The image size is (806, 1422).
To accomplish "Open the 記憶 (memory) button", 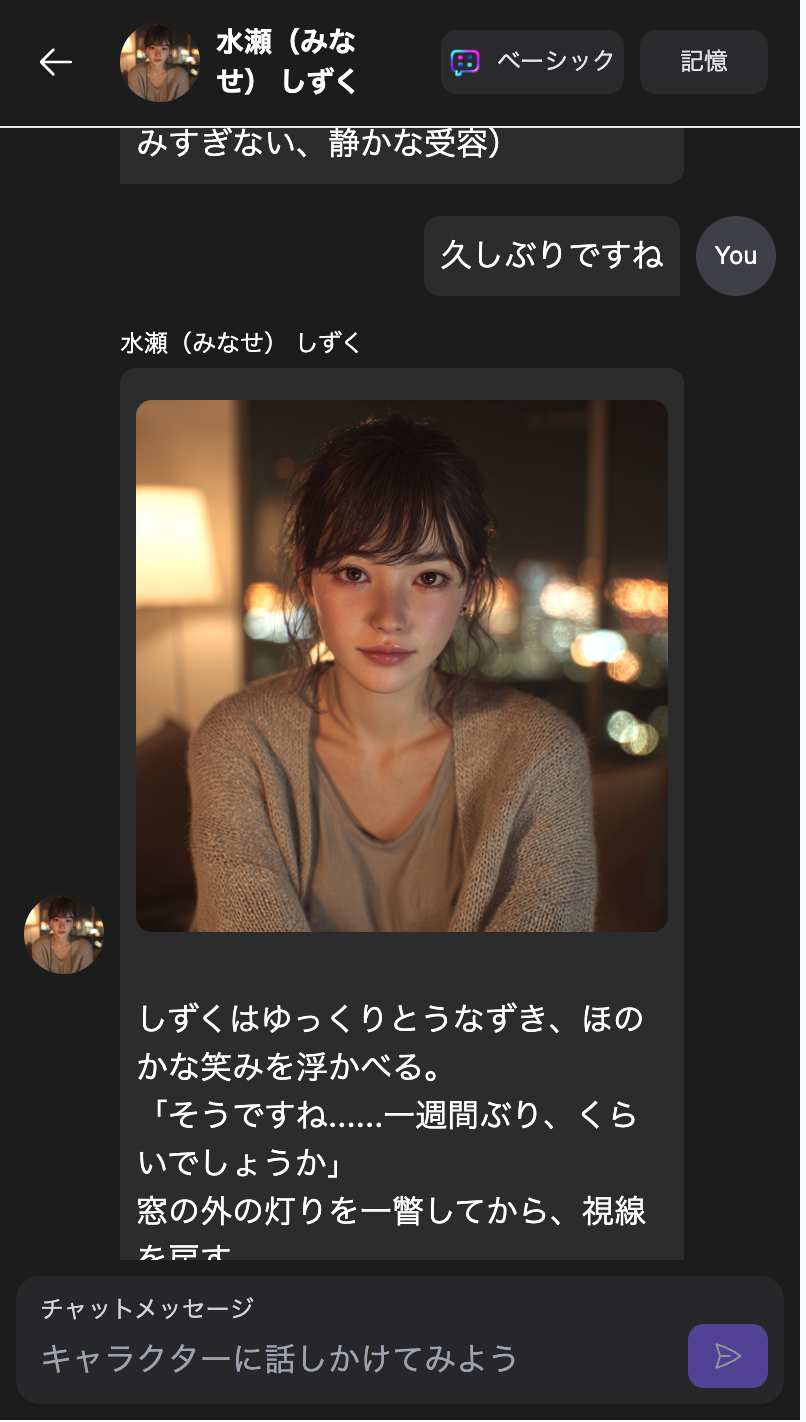I will [703, 61].
